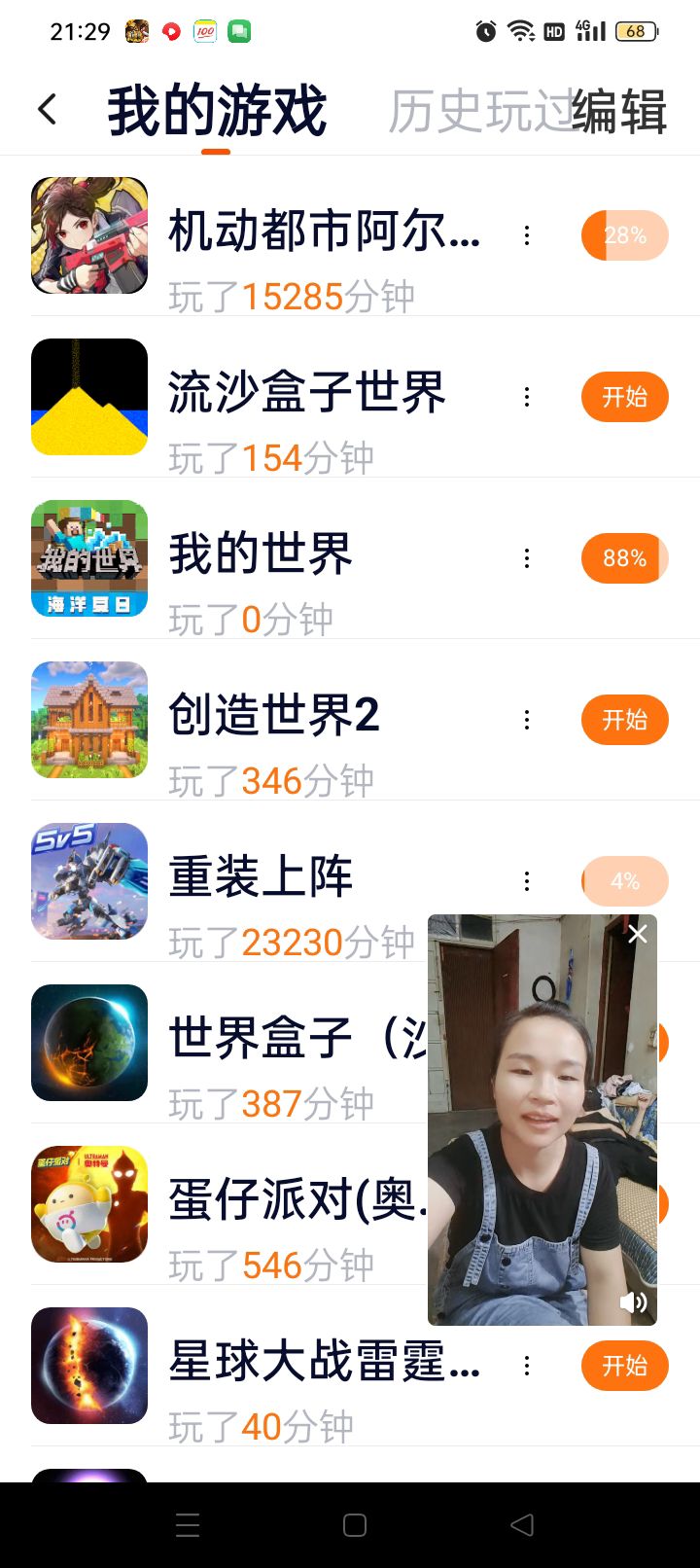The image size is (700, 1568).
Task: Open more options for 重装上阵
Action: [x=527, y=881]
